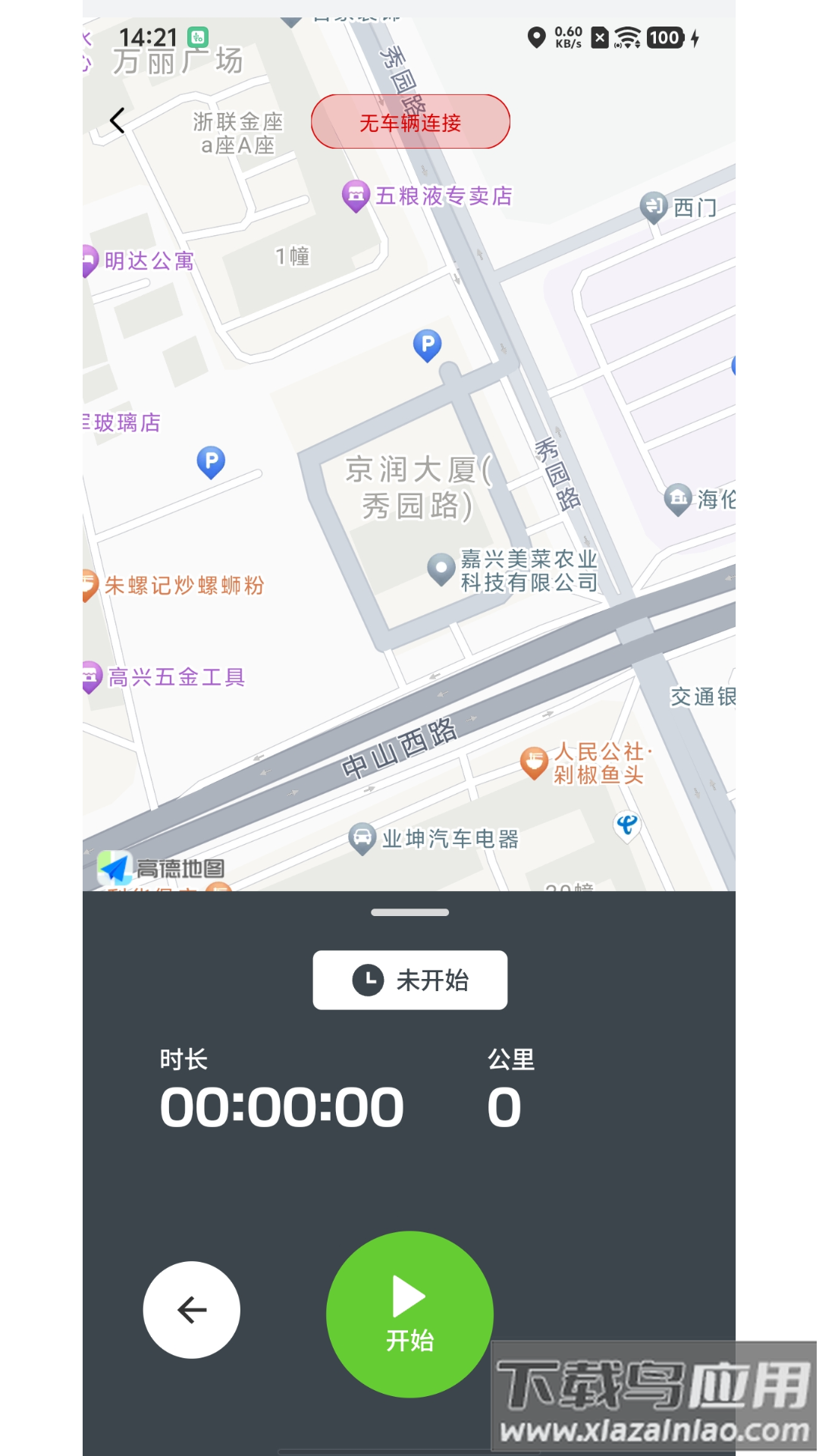
Task: Tap the 嘉兴美菜农业科技 company marker
Action: [x=441, y=567]
